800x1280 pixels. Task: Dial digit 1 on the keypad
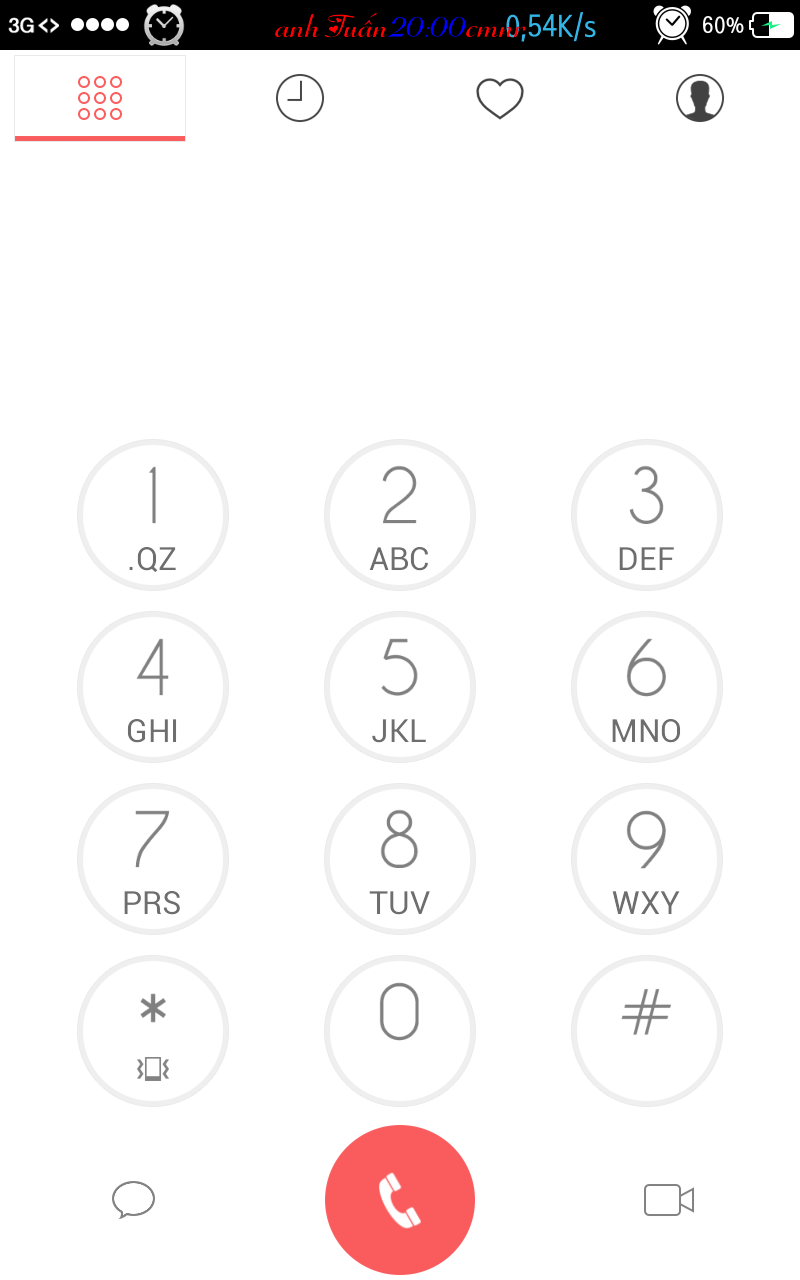tap(153, 515)
